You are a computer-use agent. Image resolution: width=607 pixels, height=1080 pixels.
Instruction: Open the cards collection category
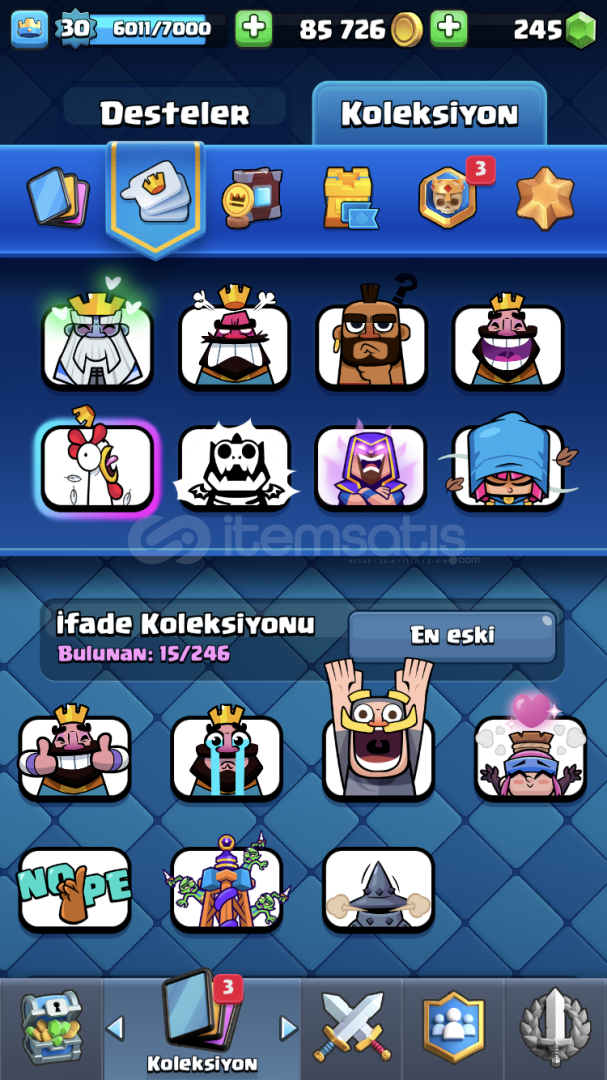click(58, 197)
